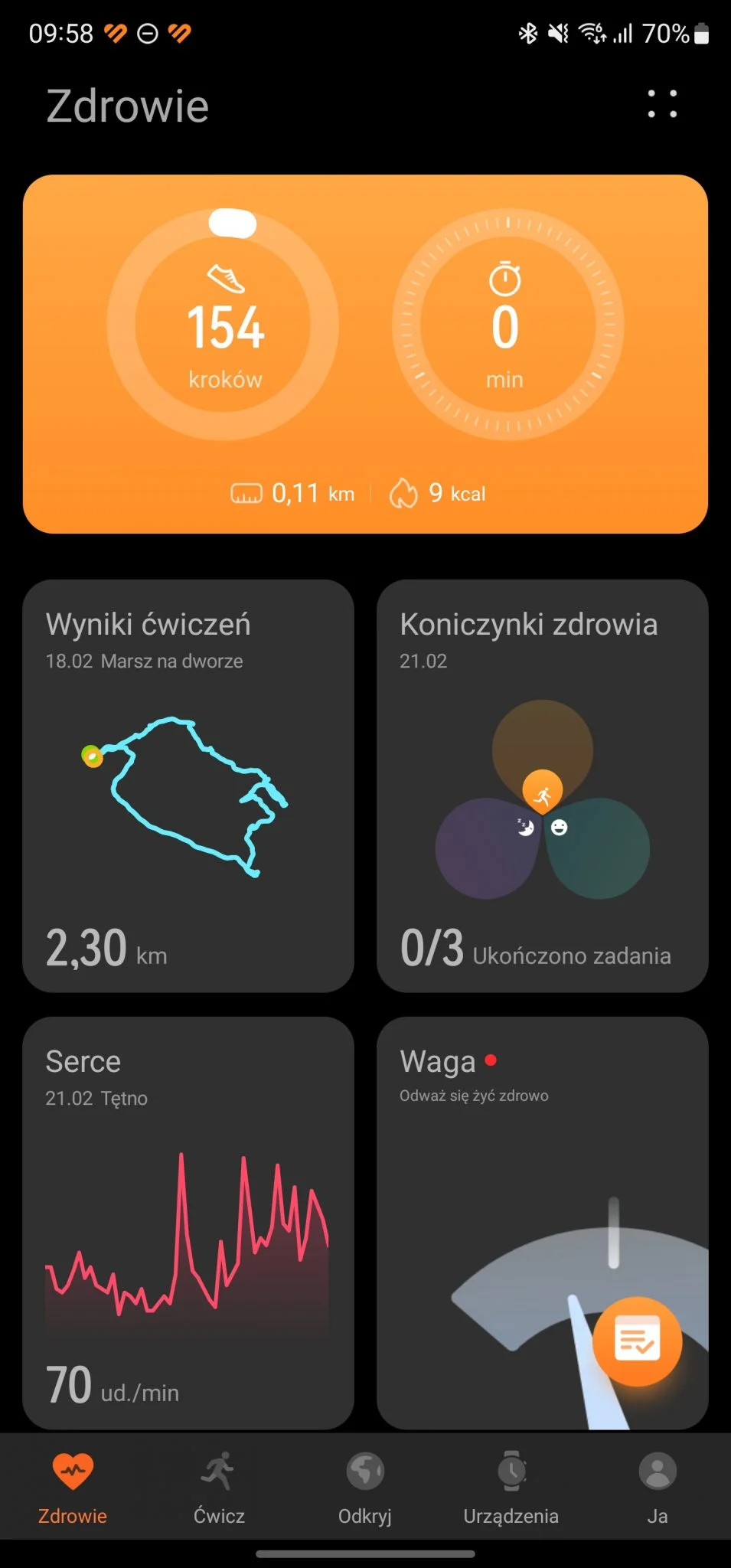Image resolution: width=731 pixels, height=1568 pixels.
Task: Tap the orange floating checklist button
Action: pyautogui.click(x=637, y=1341)
